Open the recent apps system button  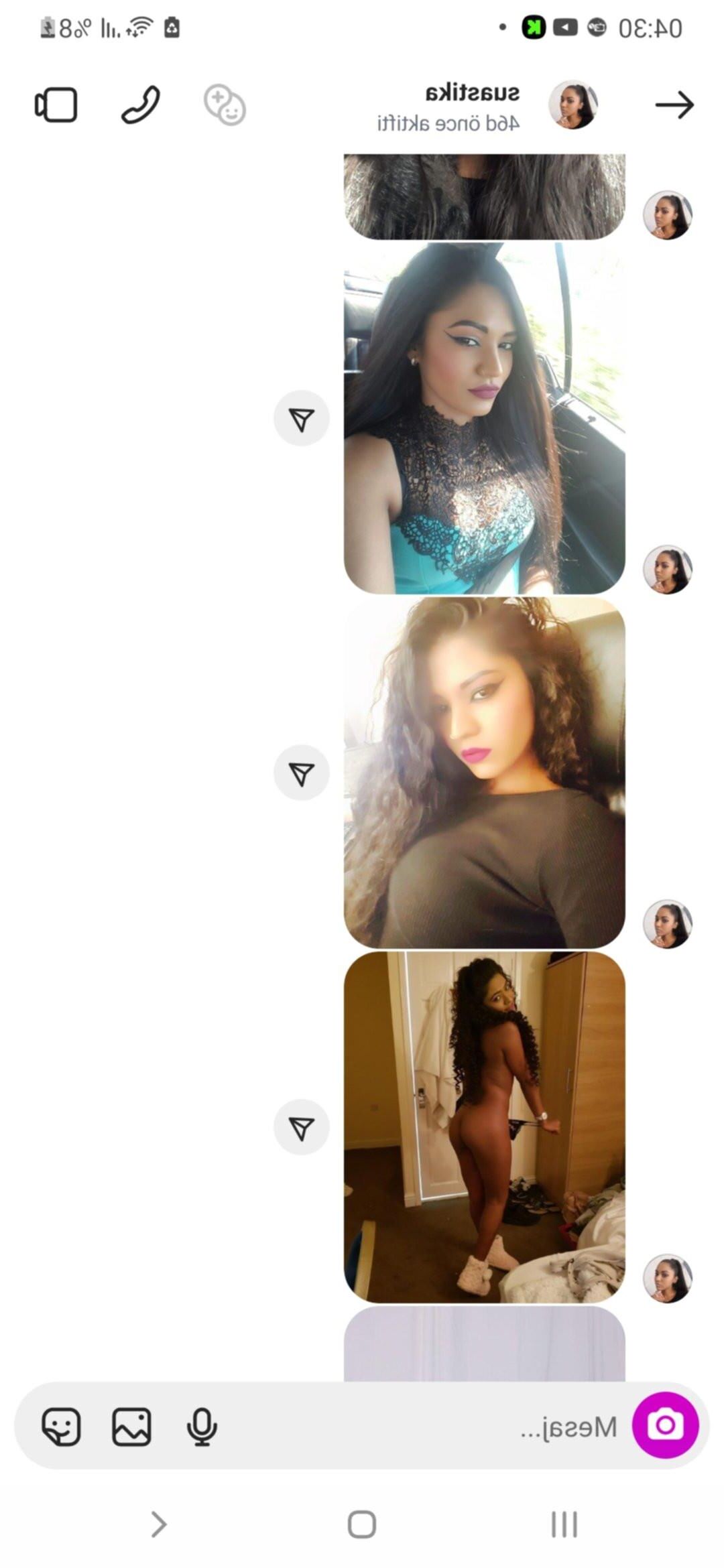pos(564,1524)
